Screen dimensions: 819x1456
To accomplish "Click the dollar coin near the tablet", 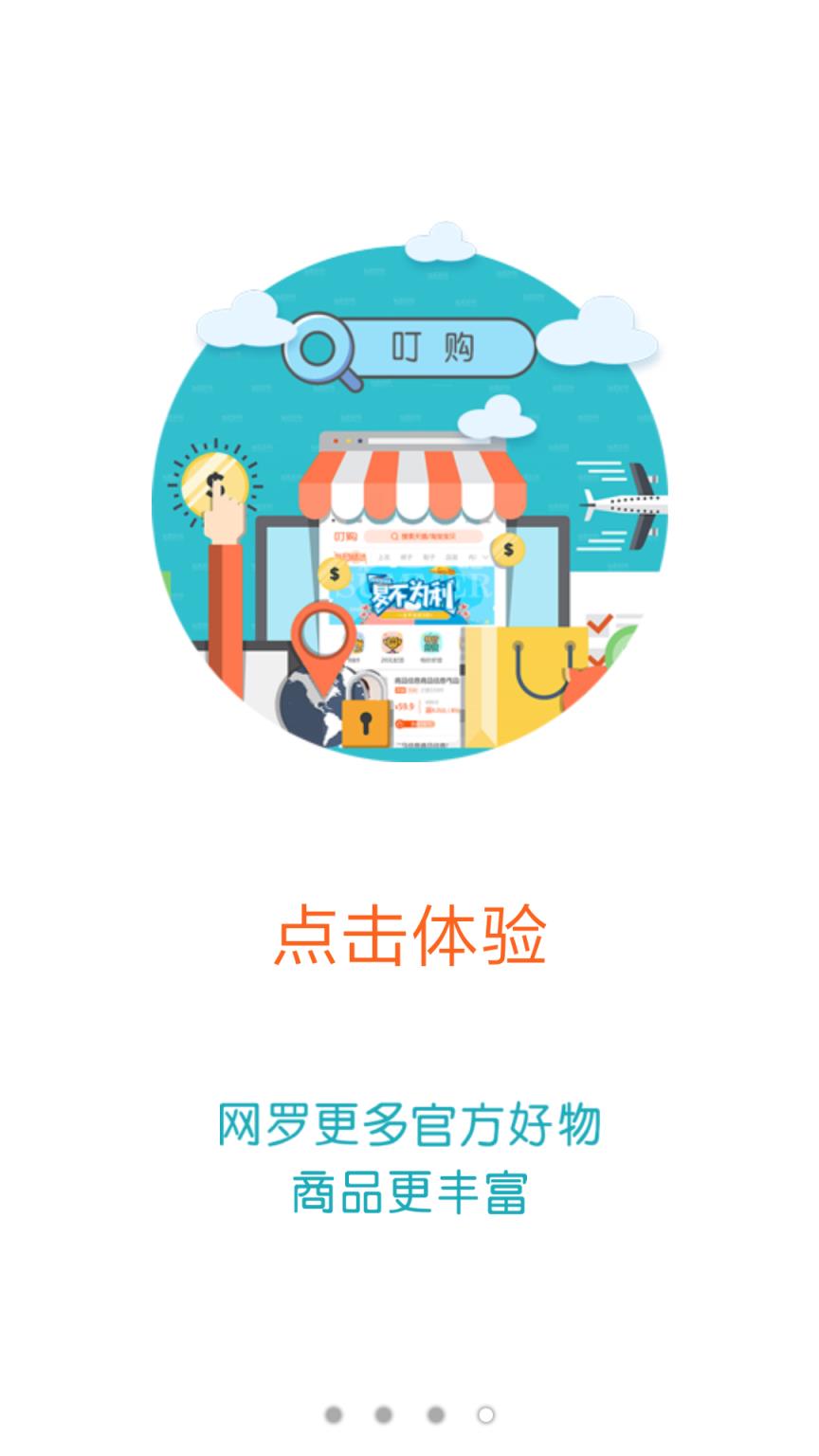I will pos(507,550).
